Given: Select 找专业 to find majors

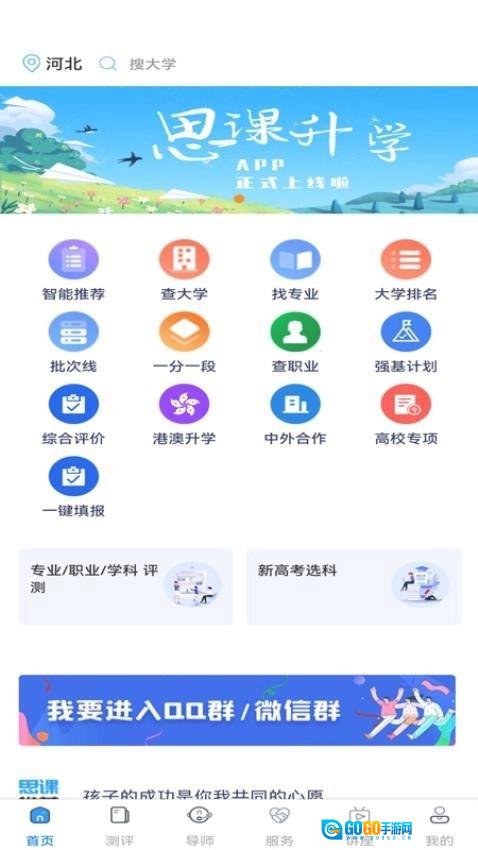Looking at the screenshot, I should 295,270.
